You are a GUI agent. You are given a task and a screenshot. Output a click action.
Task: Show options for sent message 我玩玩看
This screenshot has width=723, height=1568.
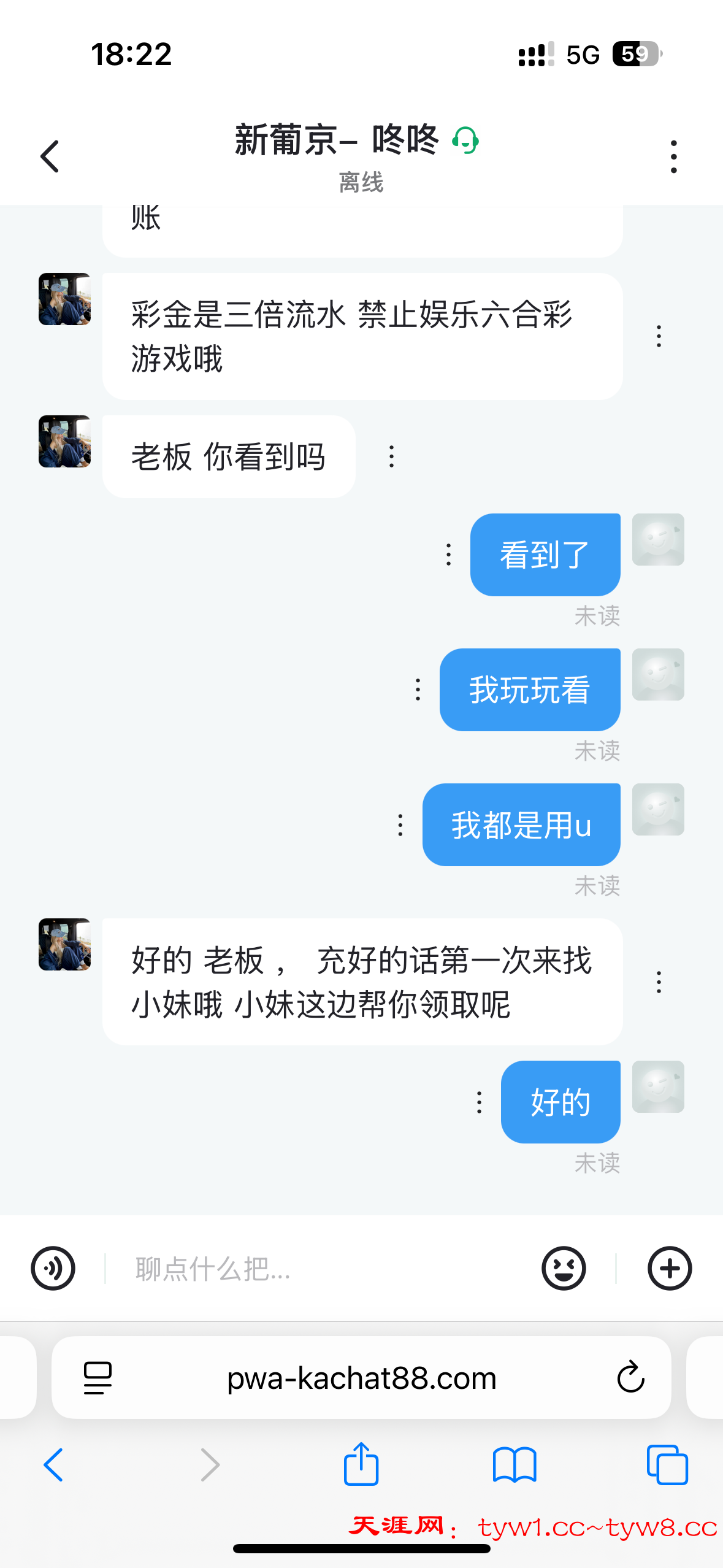coord(418,690)
